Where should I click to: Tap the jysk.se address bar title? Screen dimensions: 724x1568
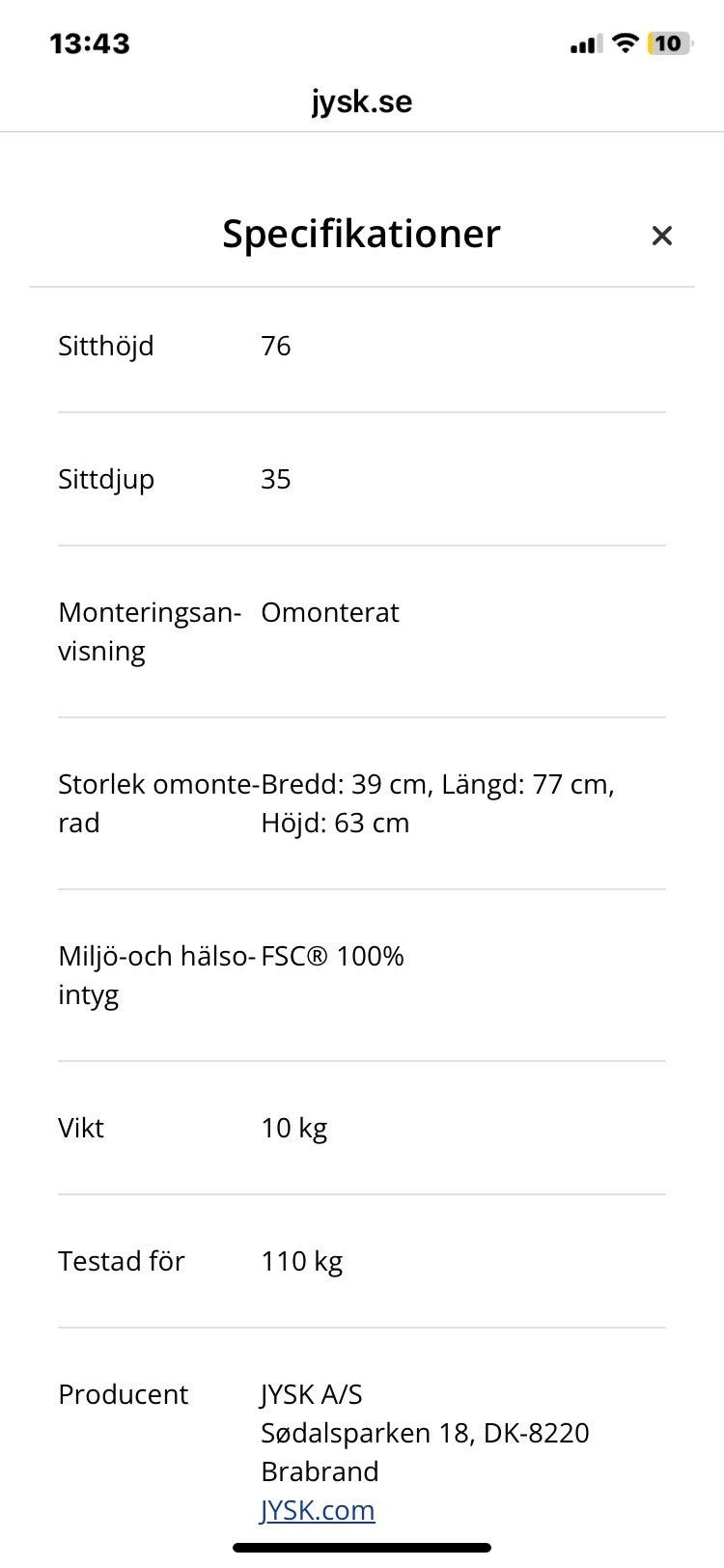[x=362, y=101]
